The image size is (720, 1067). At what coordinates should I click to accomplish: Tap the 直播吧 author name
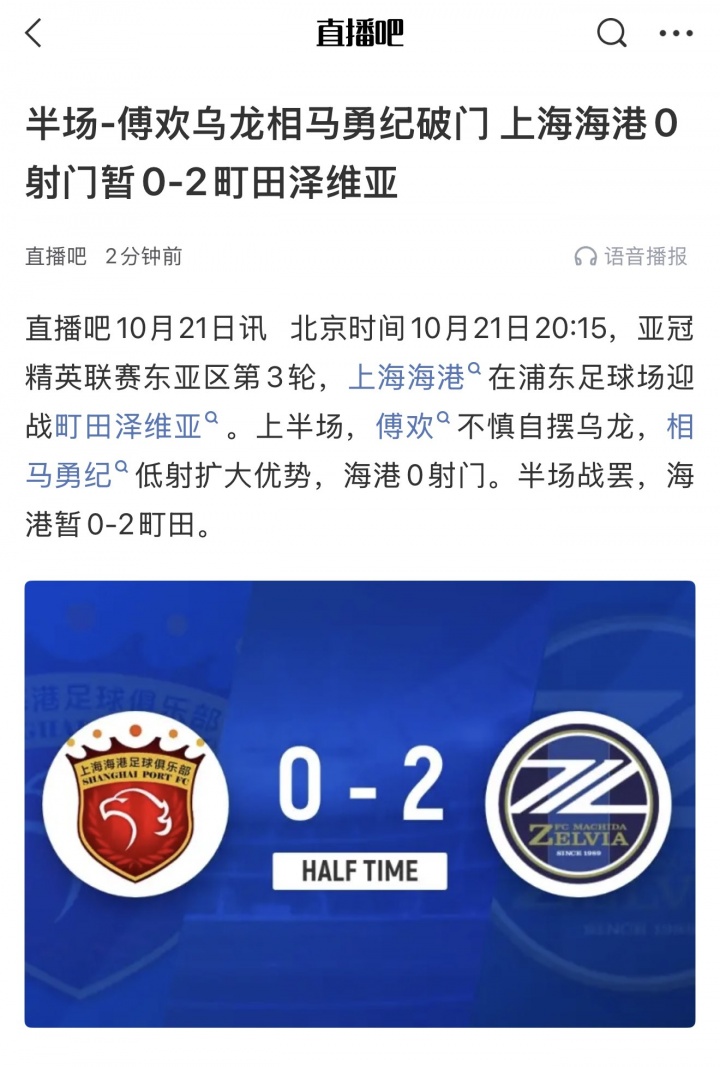pyautogui.click(x=56, y=257)
